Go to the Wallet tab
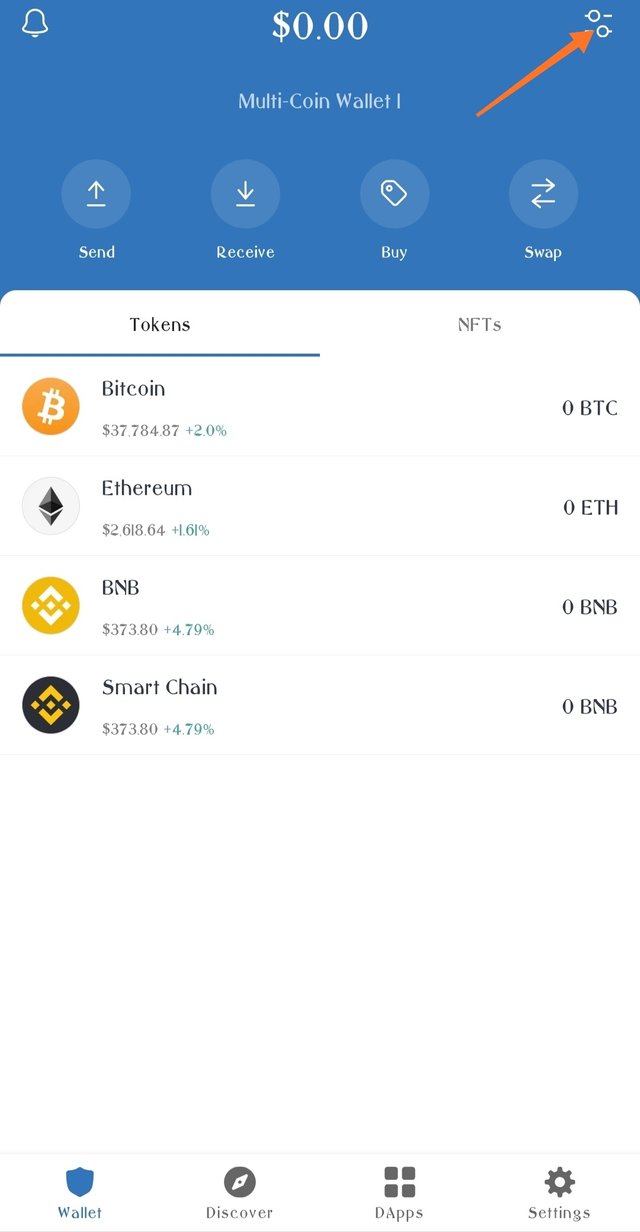 click(x=80, y=1193)
